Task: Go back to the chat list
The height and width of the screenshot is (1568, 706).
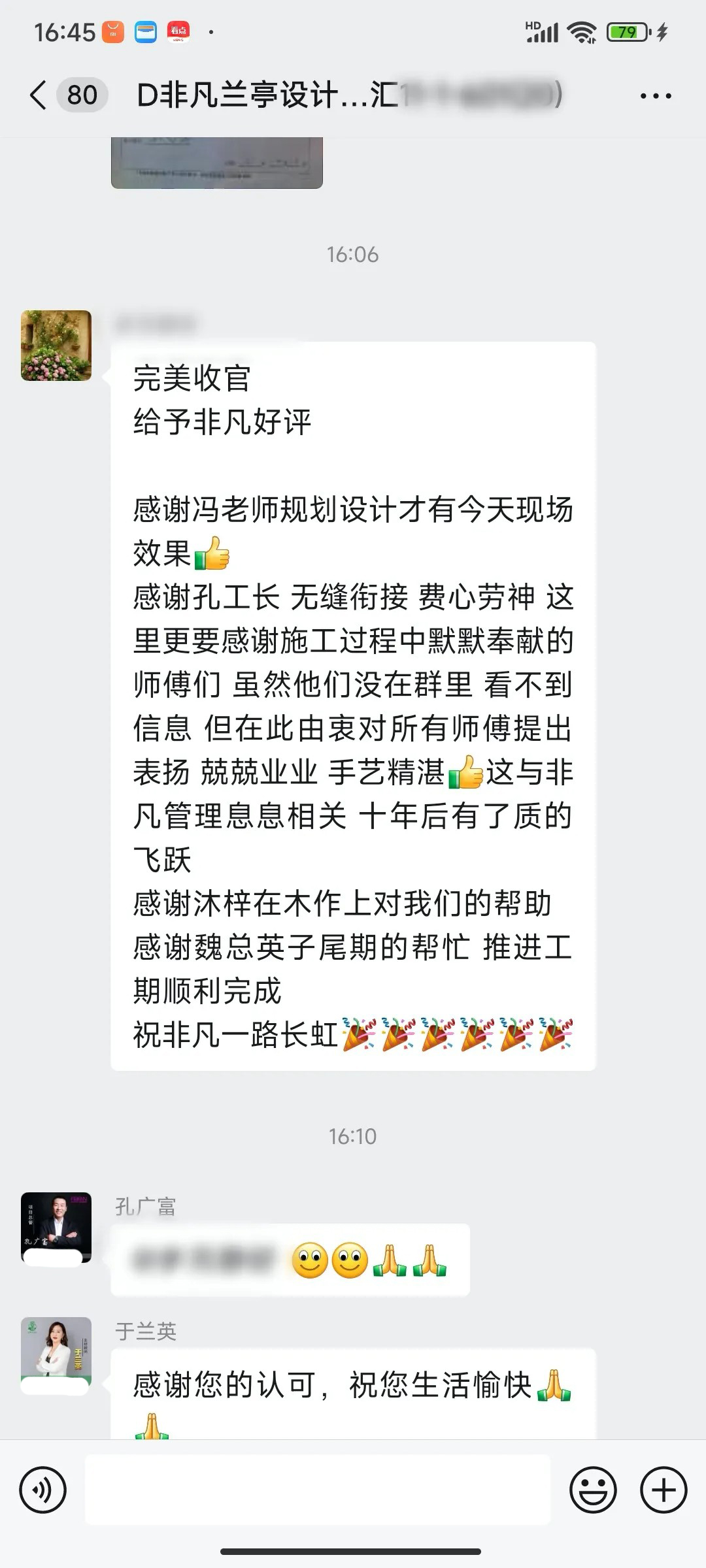Action: 39,95
